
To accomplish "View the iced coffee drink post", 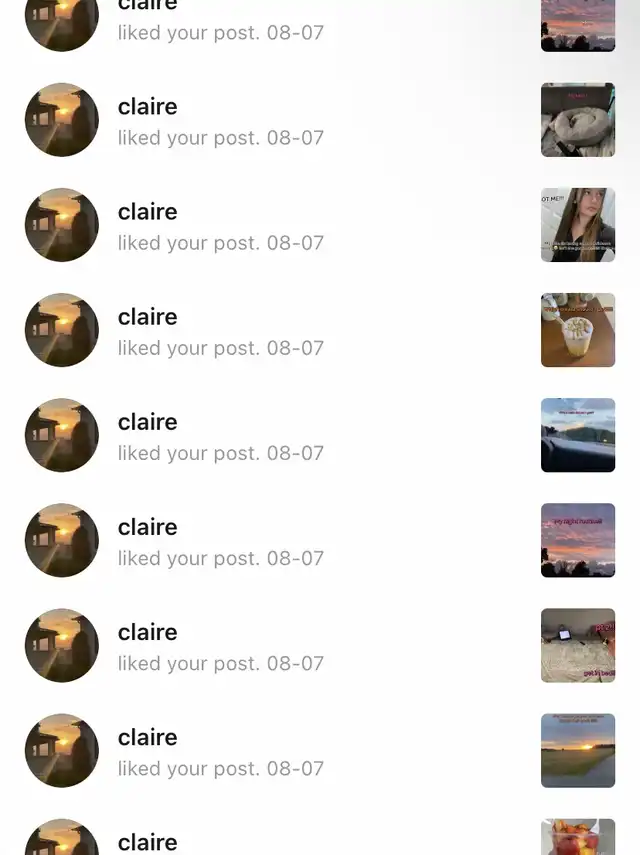I will [x=578, y=330].
